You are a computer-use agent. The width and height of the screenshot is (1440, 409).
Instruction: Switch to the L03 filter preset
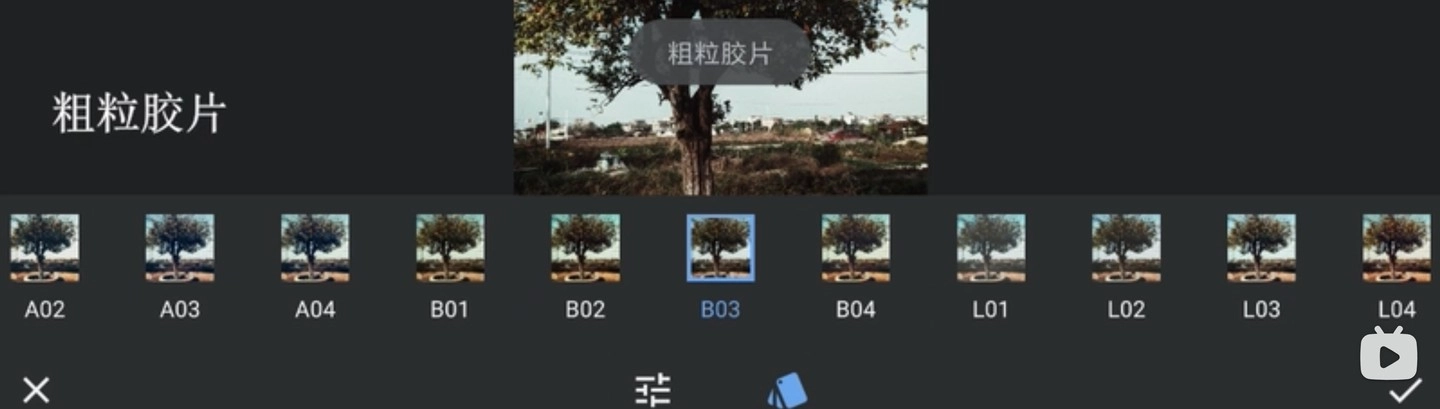(x=1261, y=248)
